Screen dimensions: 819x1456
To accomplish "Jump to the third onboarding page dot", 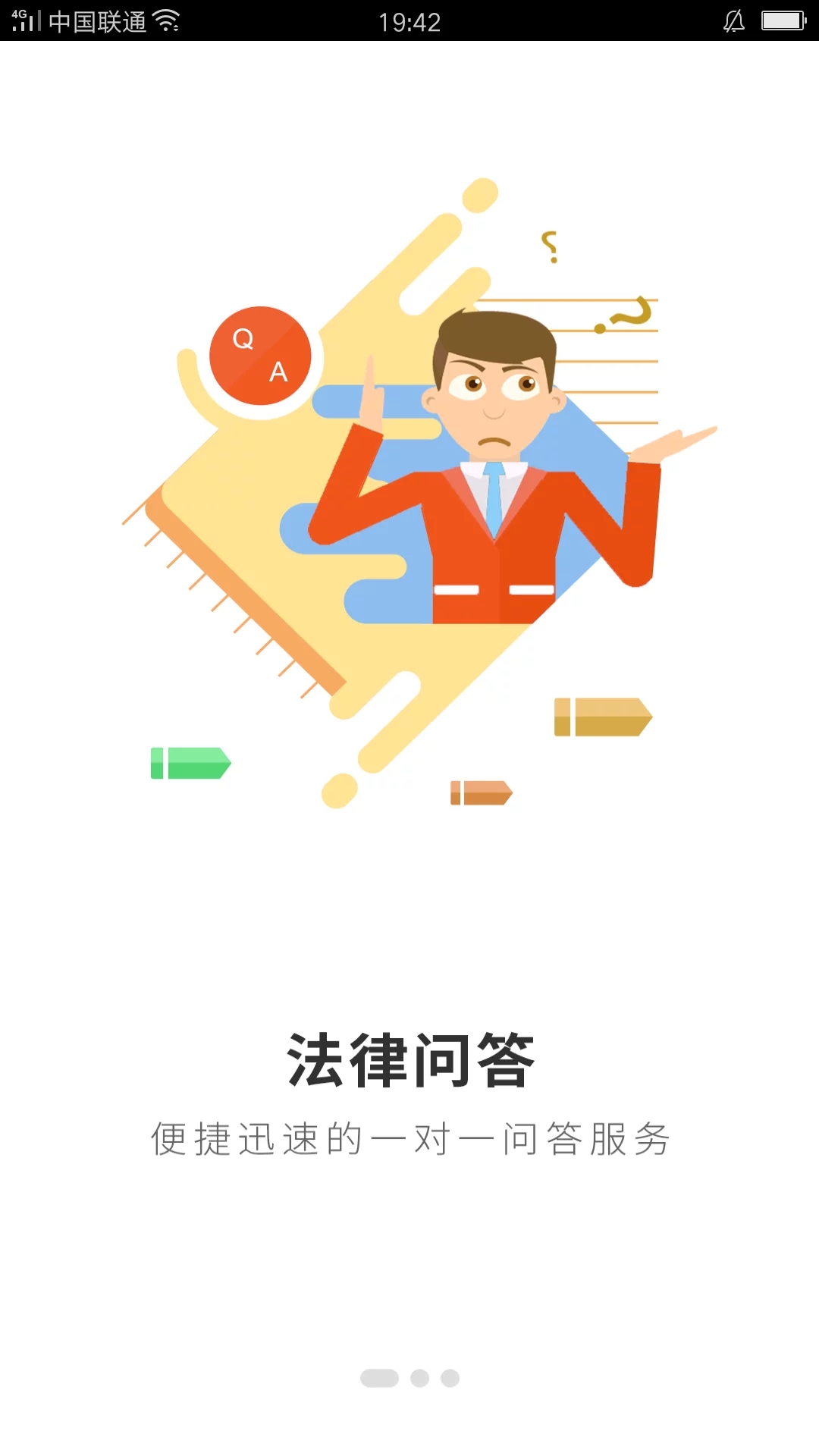I will pos(450,1378).
